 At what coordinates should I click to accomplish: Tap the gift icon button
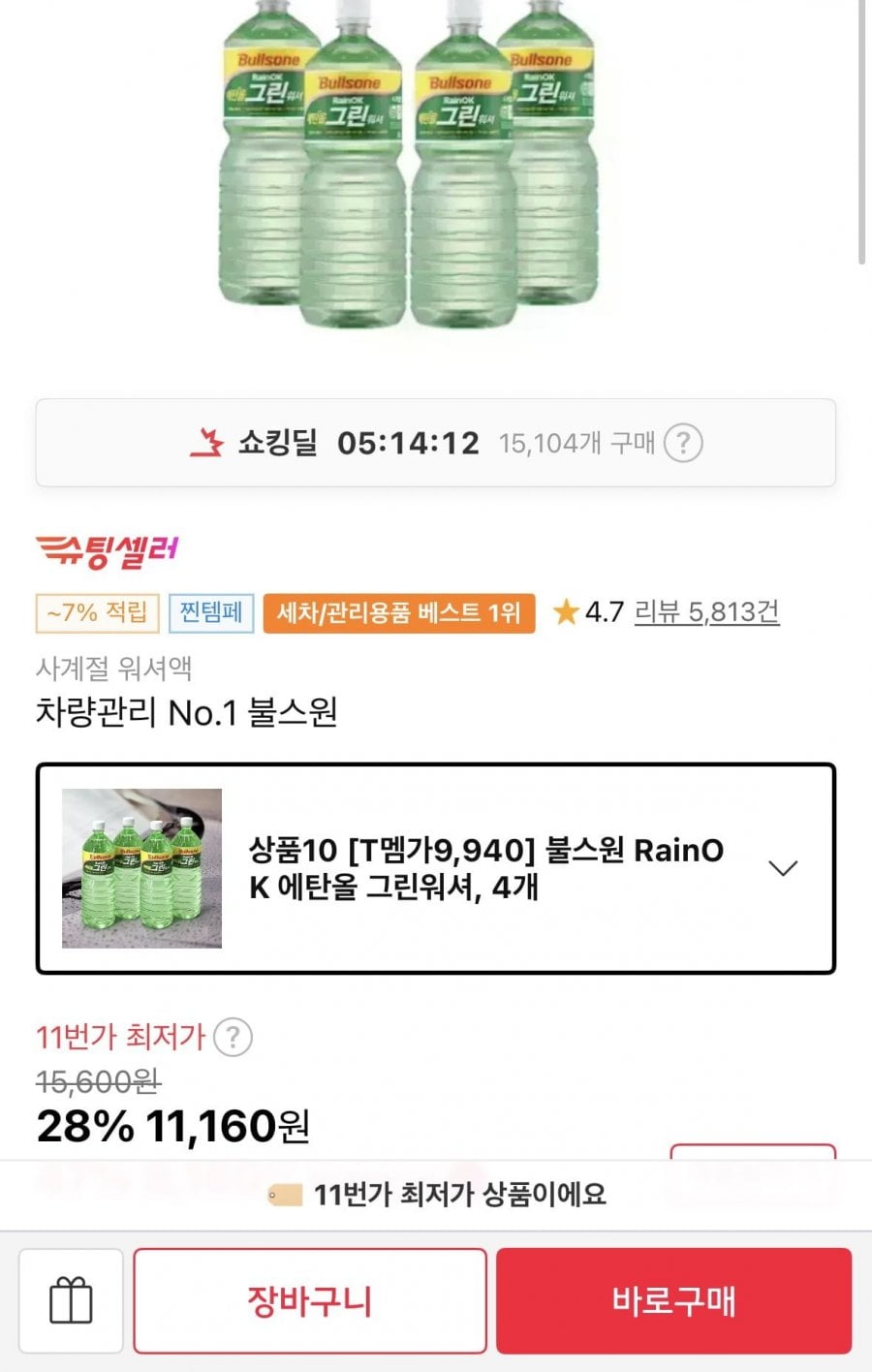71,1300
